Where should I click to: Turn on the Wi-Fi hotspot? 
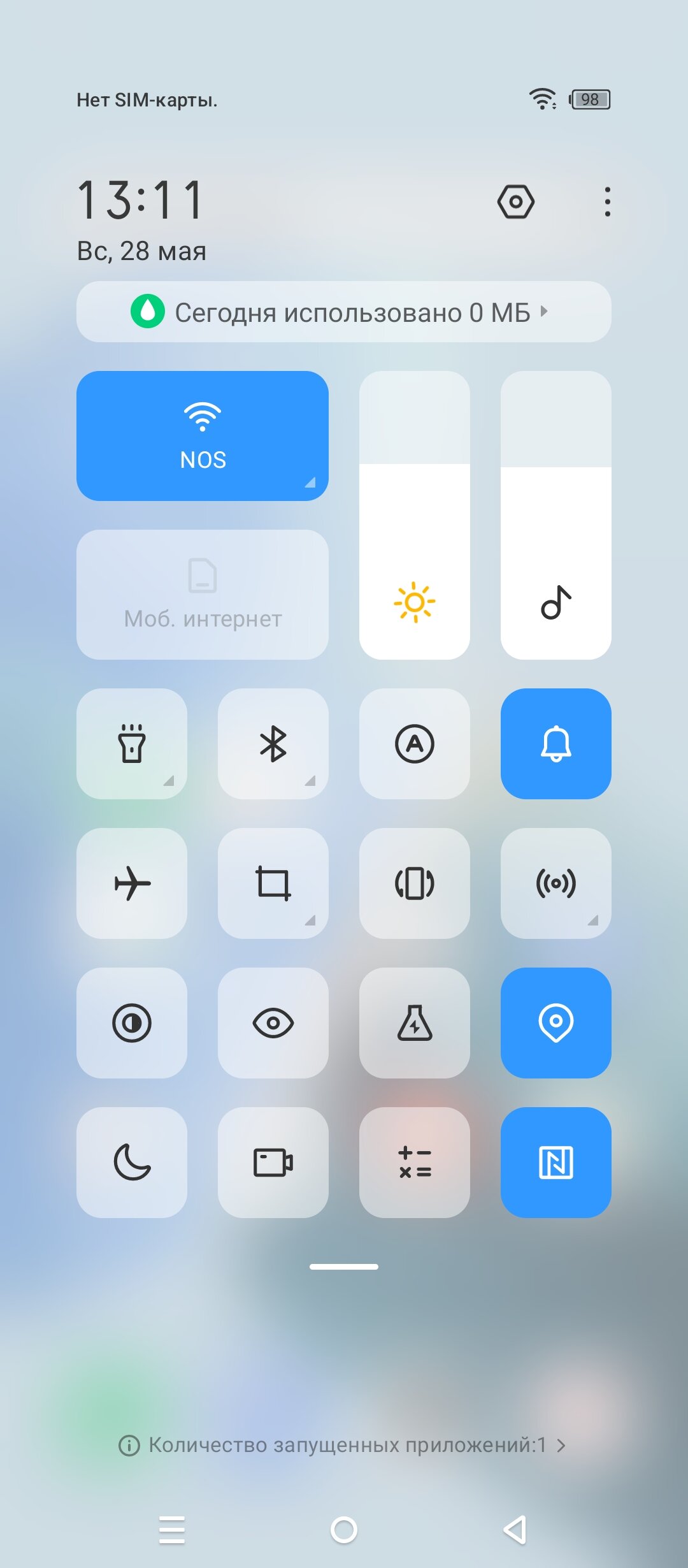556,883
